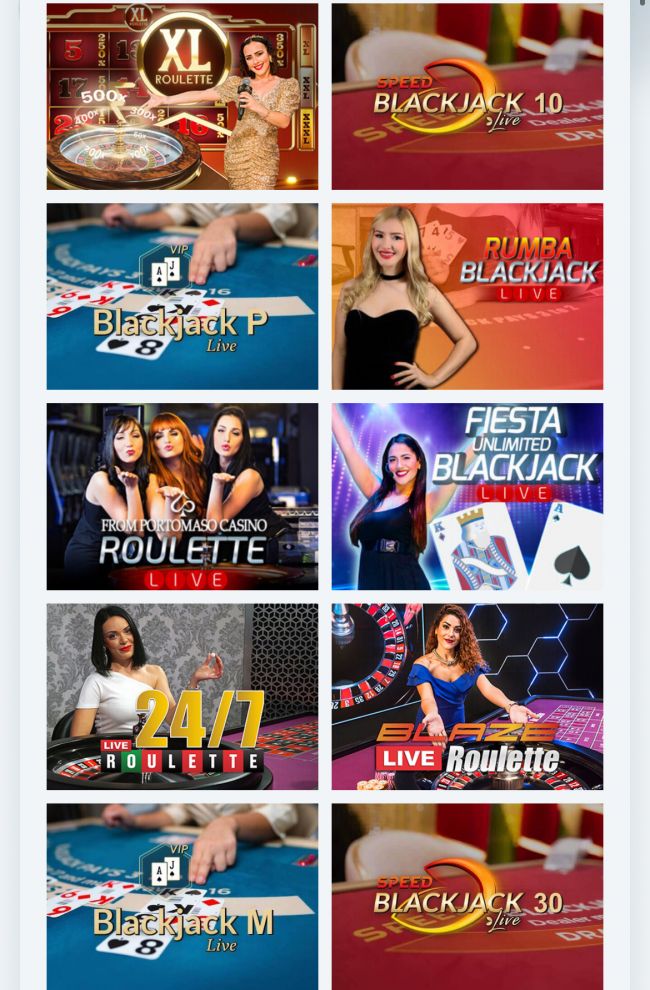Select the VIP Blackjack P Live table

(x=182, y=296)
